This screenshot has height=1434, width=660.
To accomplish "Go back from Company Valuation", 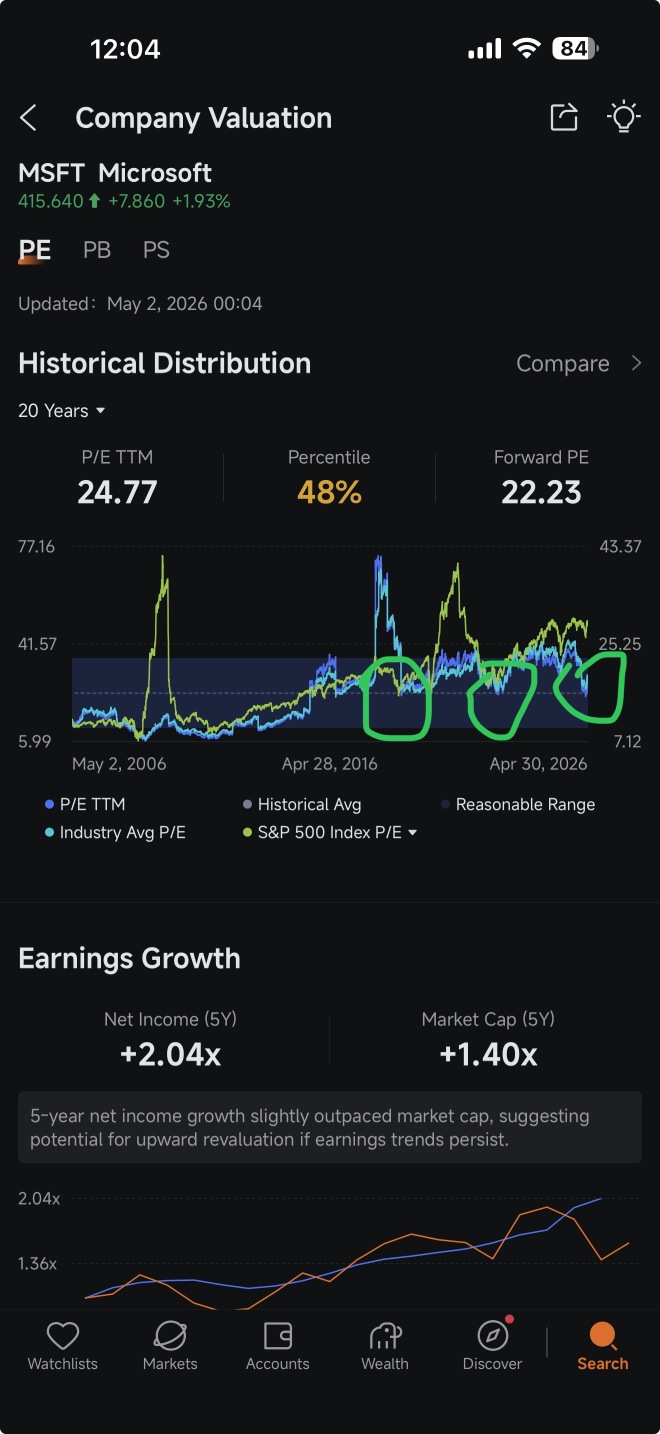I will point(29,118).
